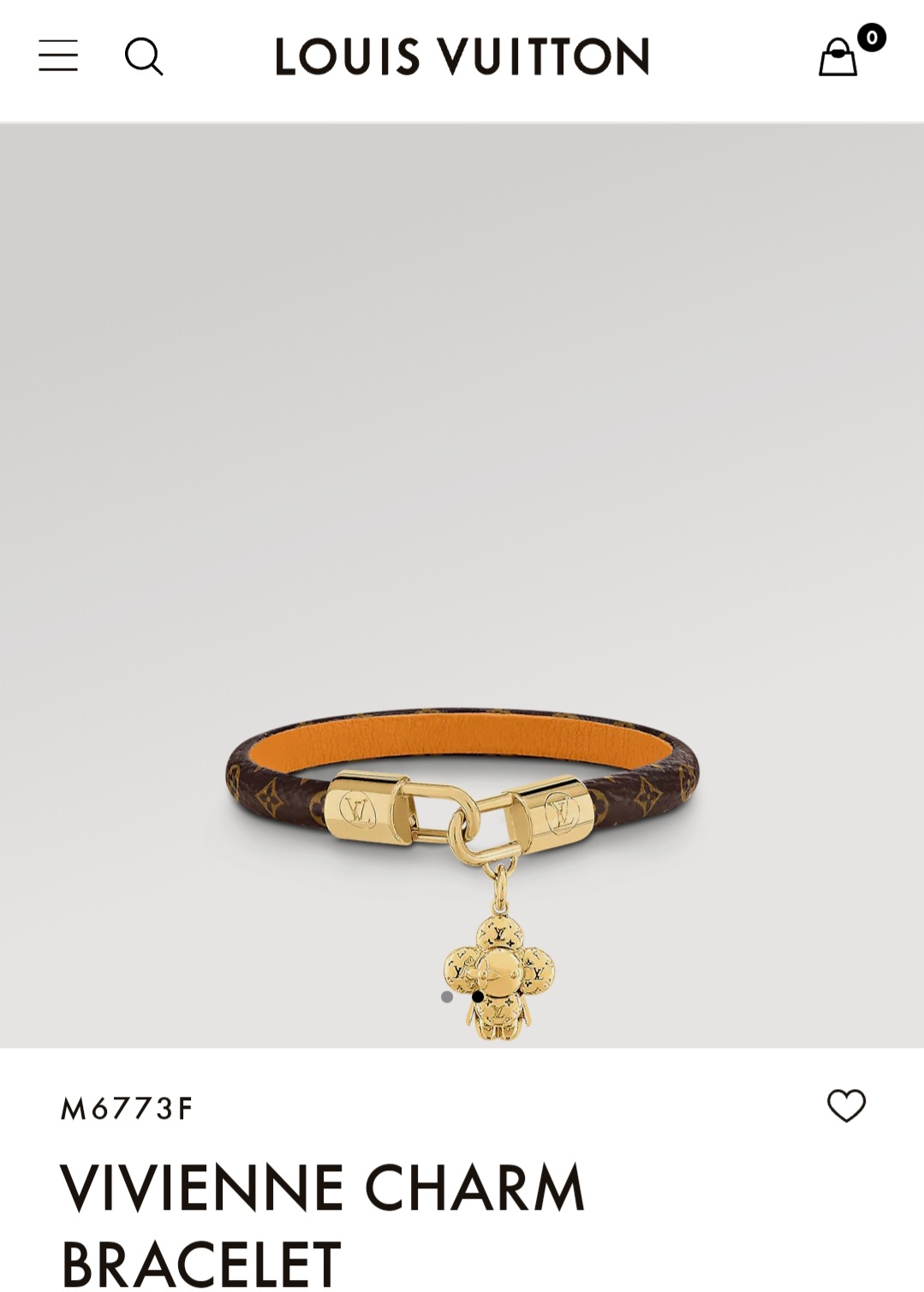Open the search icon
This screenshot has height=1292, width=924.
coord(144,57)
